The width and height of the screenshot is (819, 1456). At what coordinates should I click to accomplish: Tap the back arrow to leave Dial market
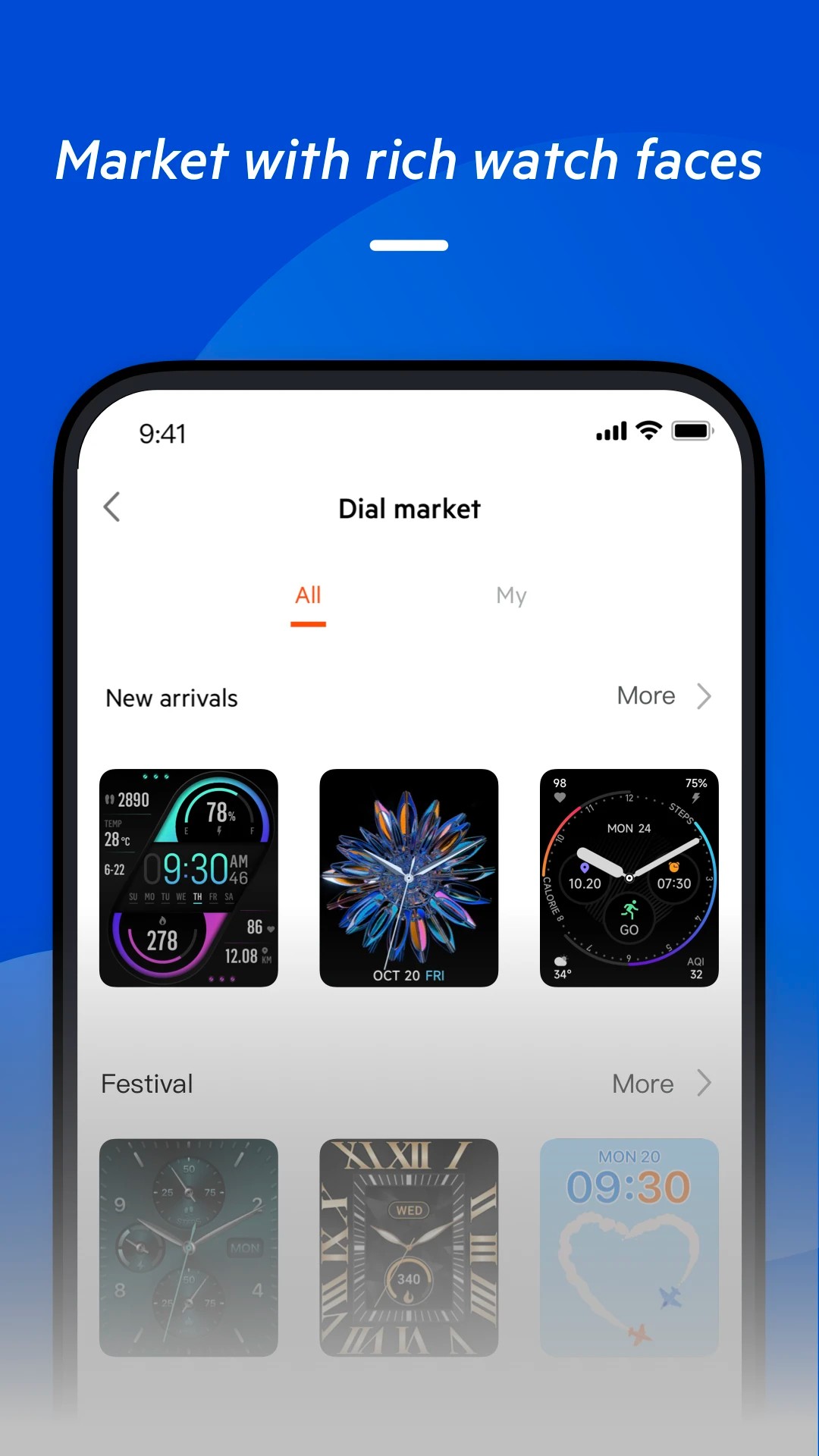(112, 507)
